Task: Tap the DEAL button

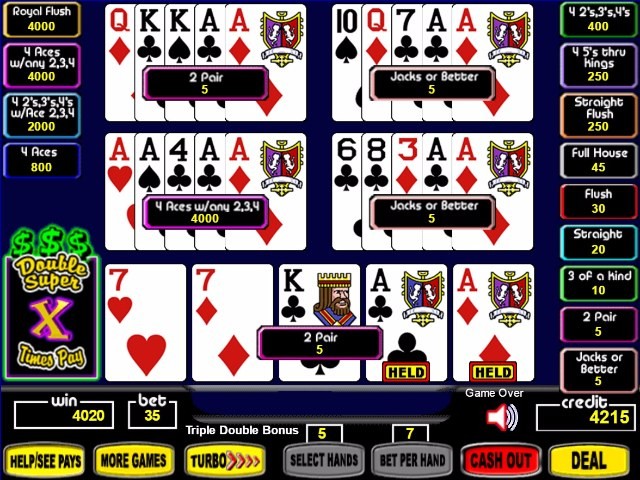Action: [588, 460]
